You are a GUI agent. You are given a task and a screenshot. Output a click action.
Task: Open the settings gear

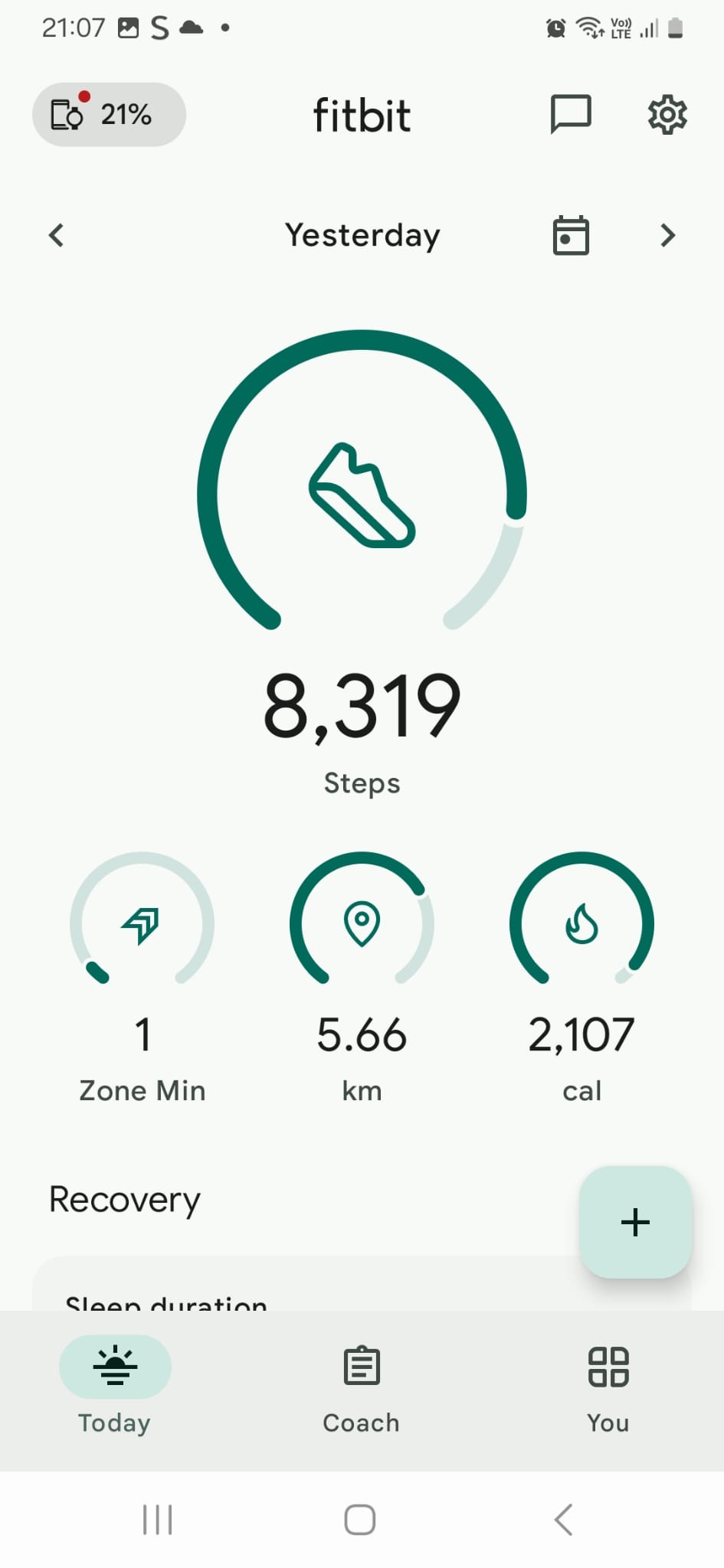point(667,115)
